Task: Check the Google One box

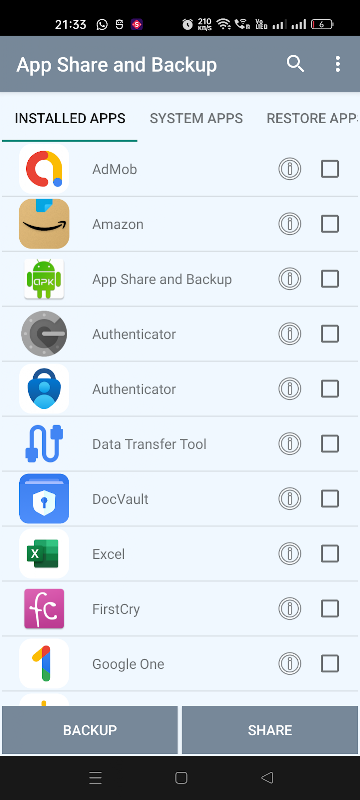Action: [330, 664]
